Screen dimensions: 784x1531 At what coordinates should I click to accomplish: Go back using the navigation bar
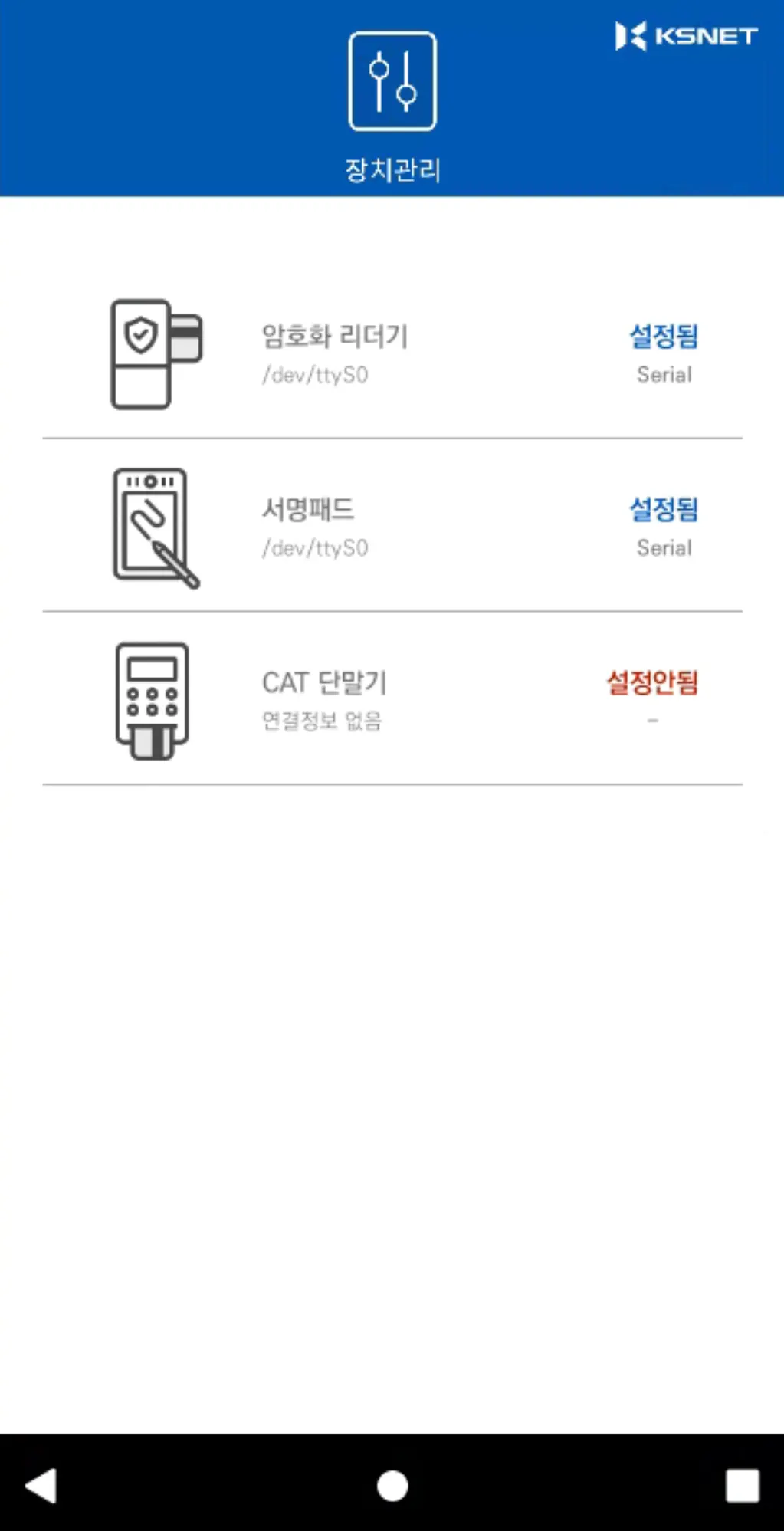click(x=41, y=1485)
